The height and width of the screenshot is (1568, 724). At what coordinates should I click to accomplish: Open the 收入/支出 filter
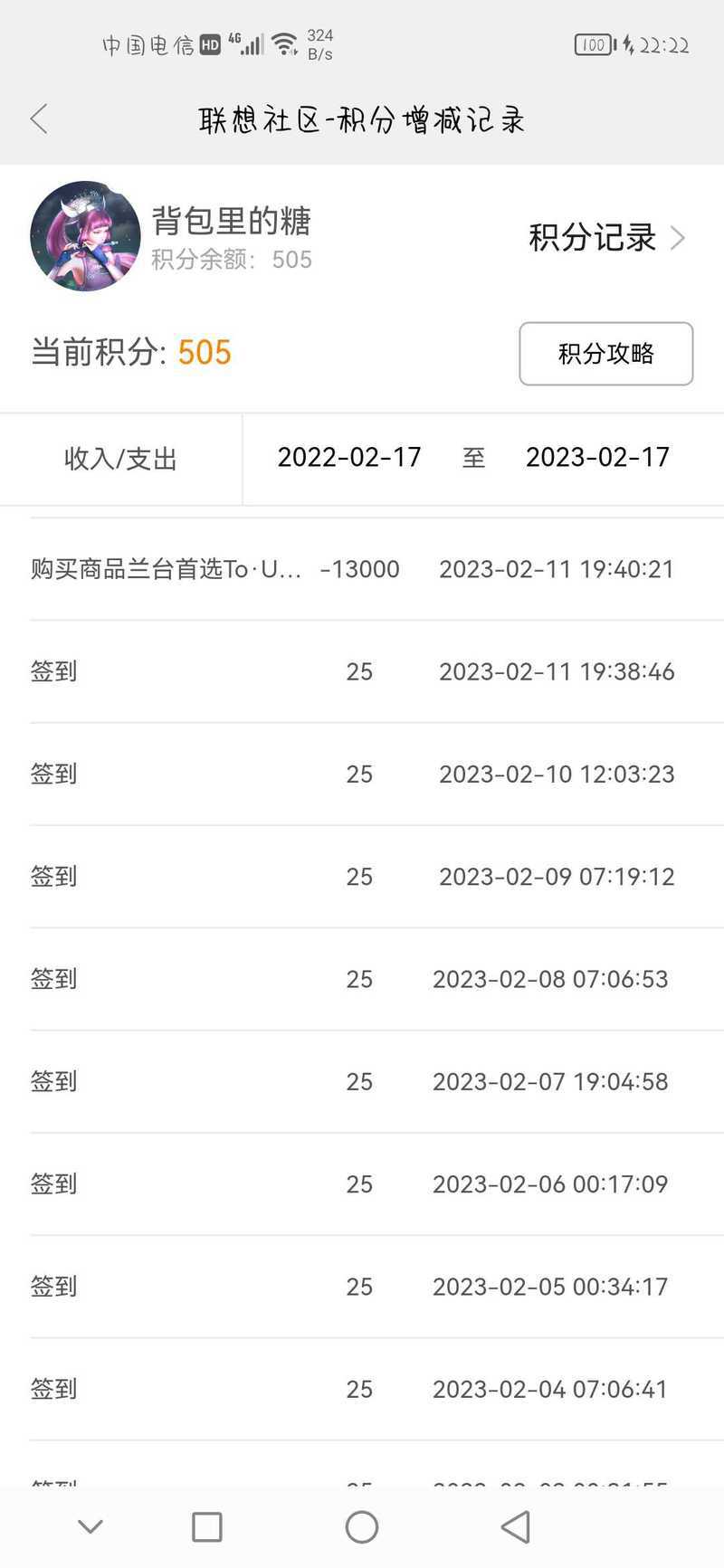(x=120, y=459)
